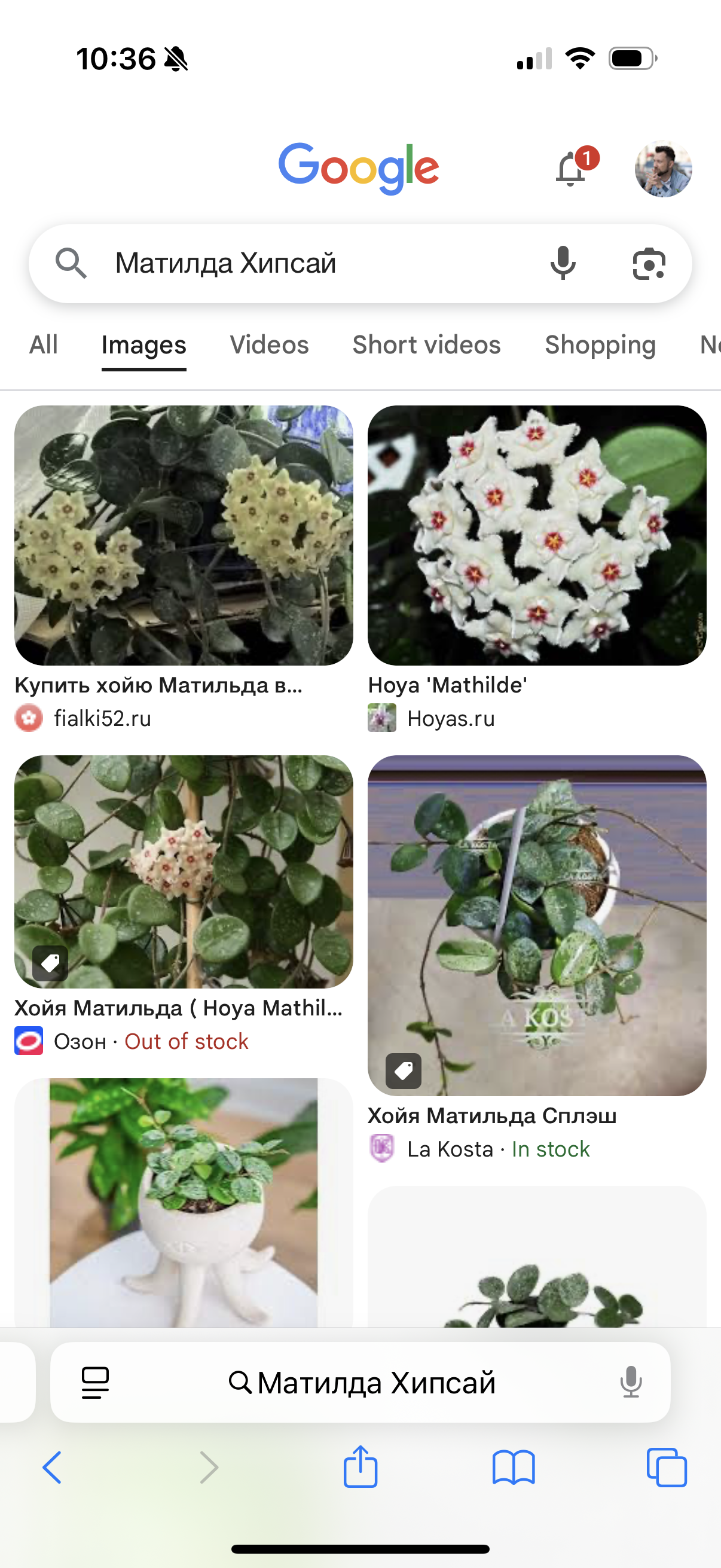Open the Hoya 'Mathilde' result from Hoyas.ru
The width and height of the screenshot is (721, 1568).
coord(537,536)
